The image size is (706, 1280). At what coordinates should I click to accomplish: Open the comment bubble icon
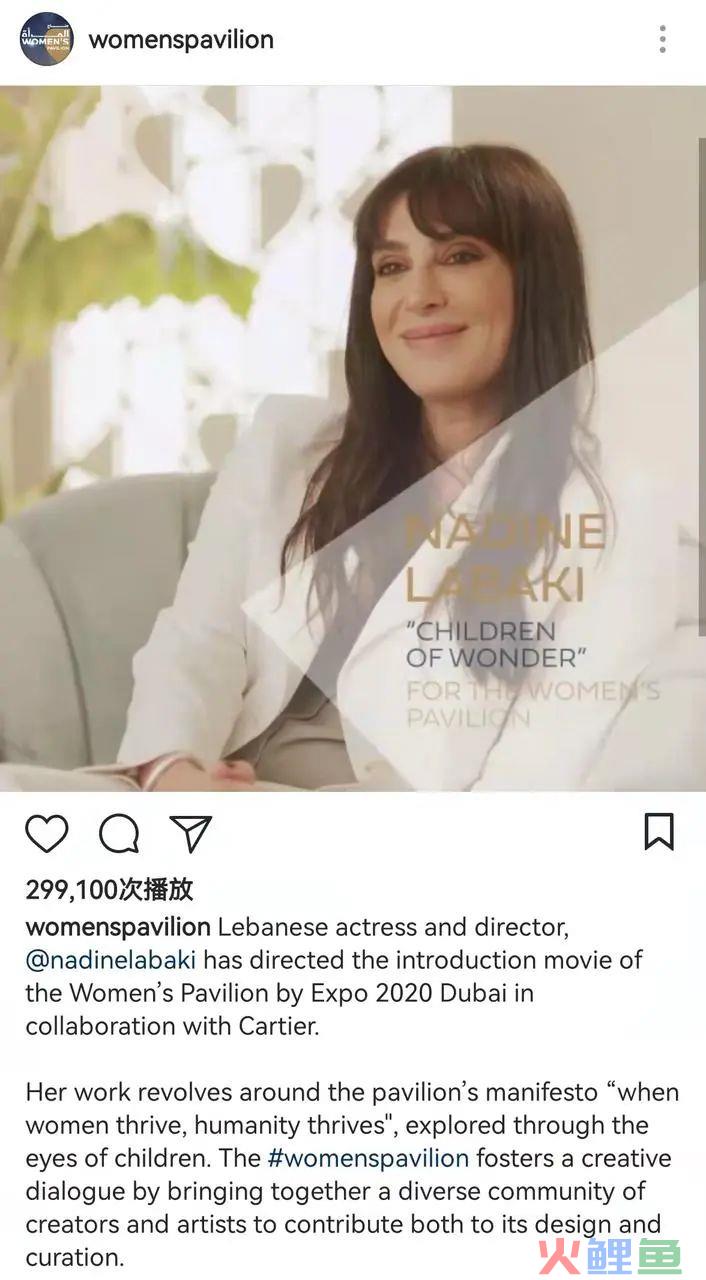click(119, 833)
